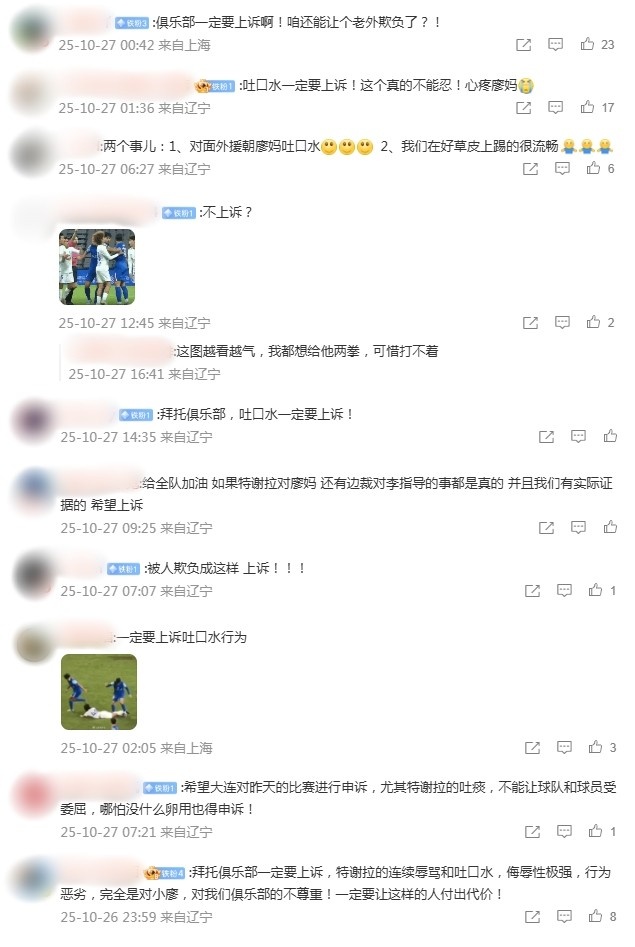Screen dimensions: 635x947
Task: Like the 被人欺负成这样 comment
Action: click(594, 591)
